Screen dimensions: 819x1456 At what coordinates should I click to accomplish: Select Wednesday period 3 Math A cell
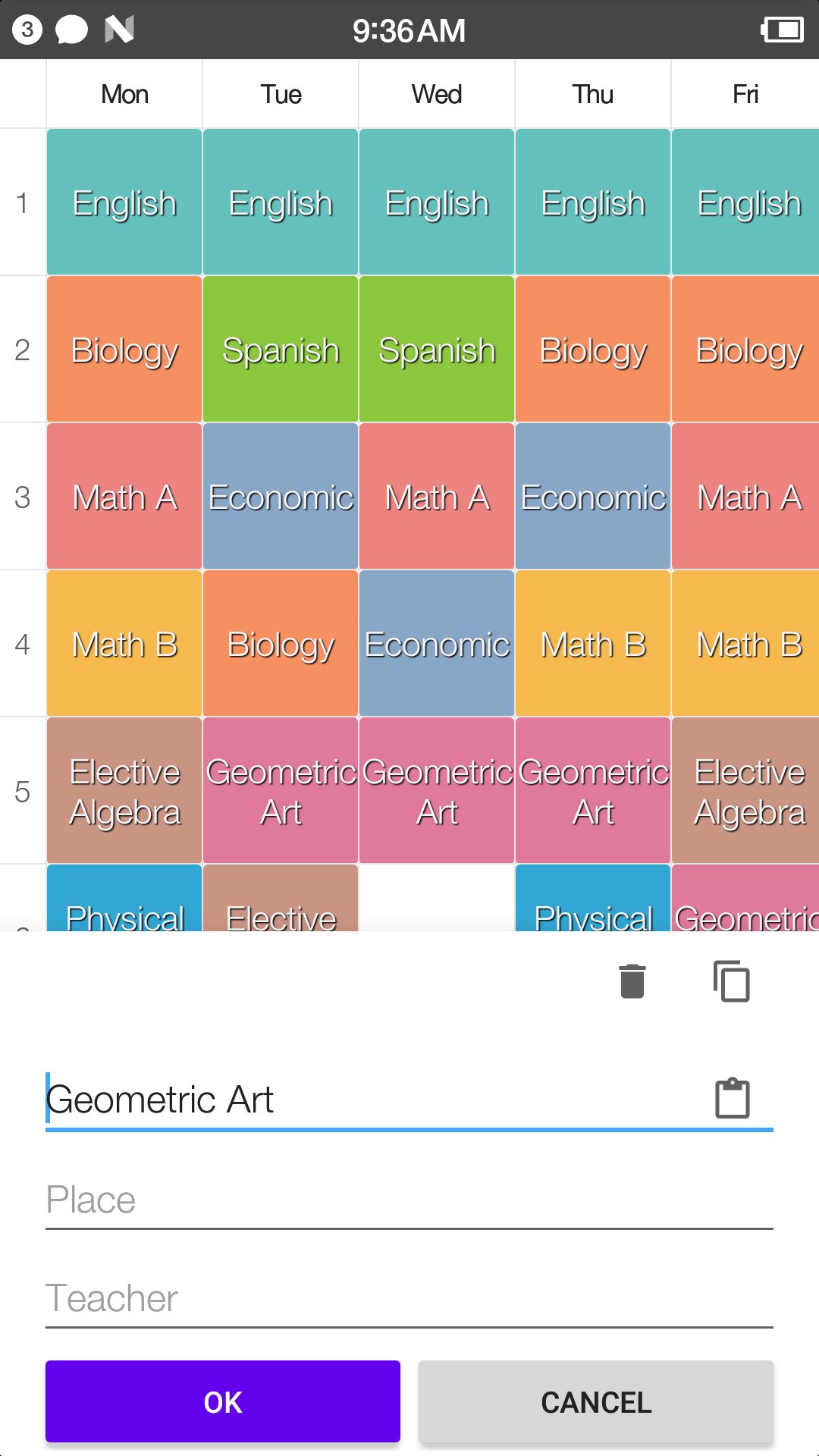tap(437, 497)
